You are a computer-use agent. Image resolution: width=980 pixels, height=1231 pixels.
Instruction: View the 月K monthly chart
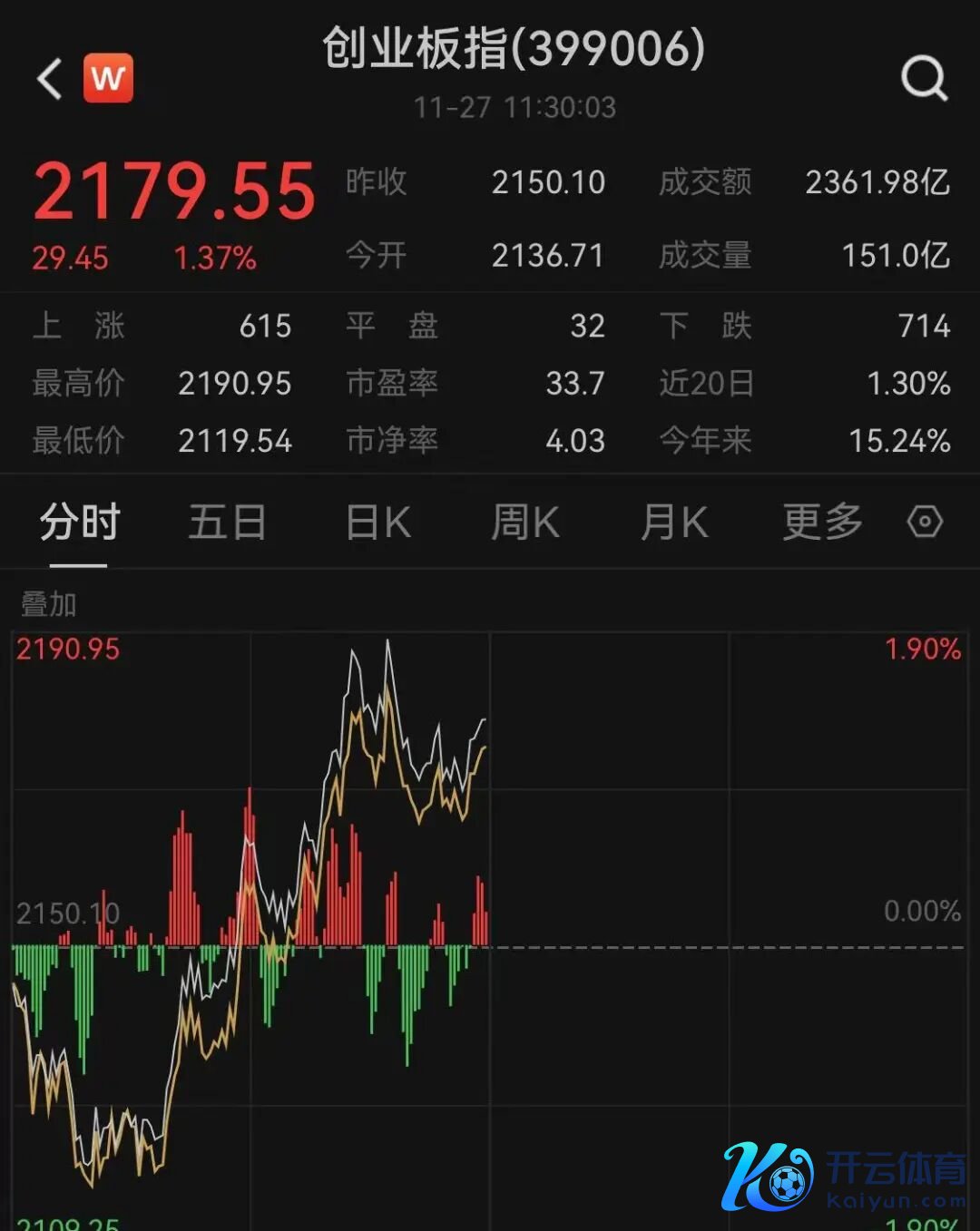click(673, 523)
